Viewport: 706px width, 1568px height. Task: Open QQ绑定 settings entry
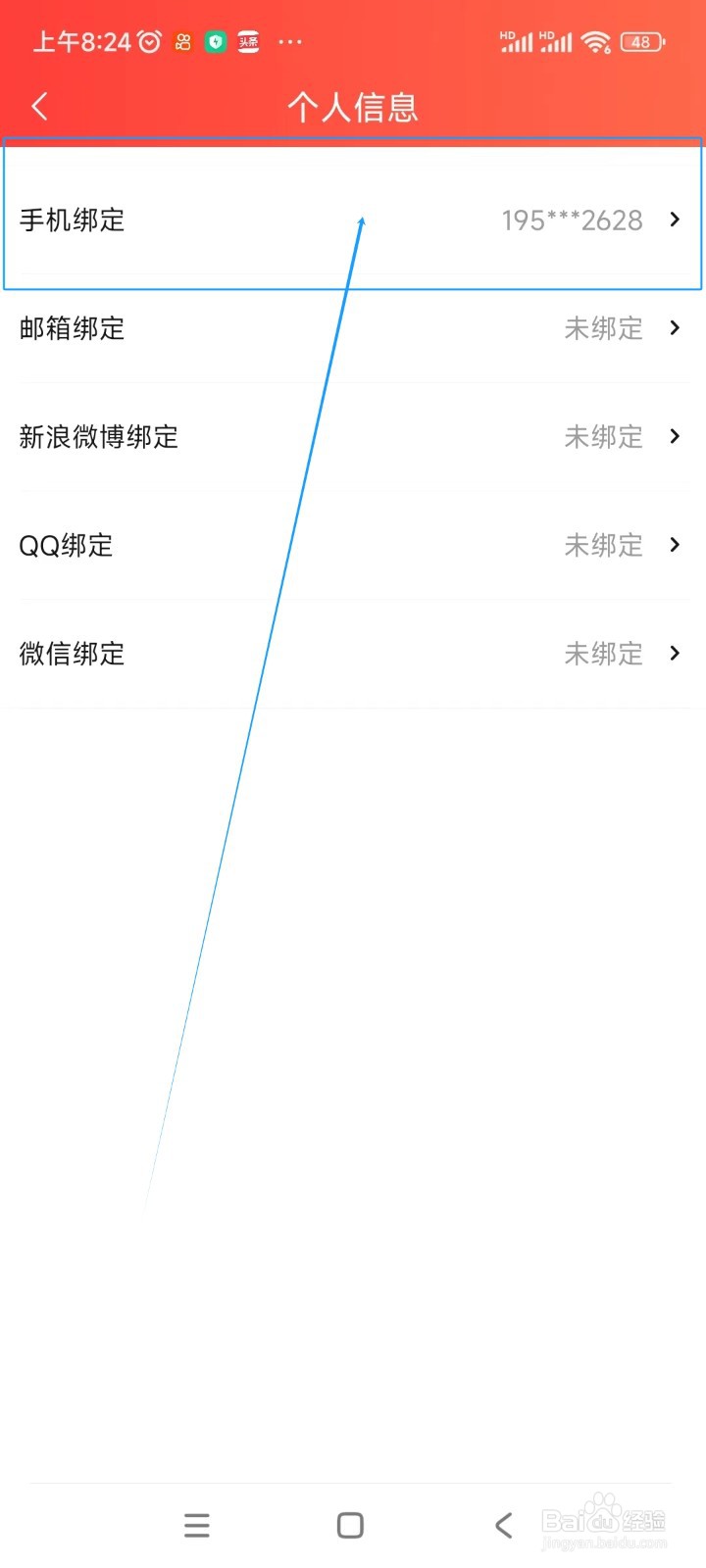pos(66,545)
